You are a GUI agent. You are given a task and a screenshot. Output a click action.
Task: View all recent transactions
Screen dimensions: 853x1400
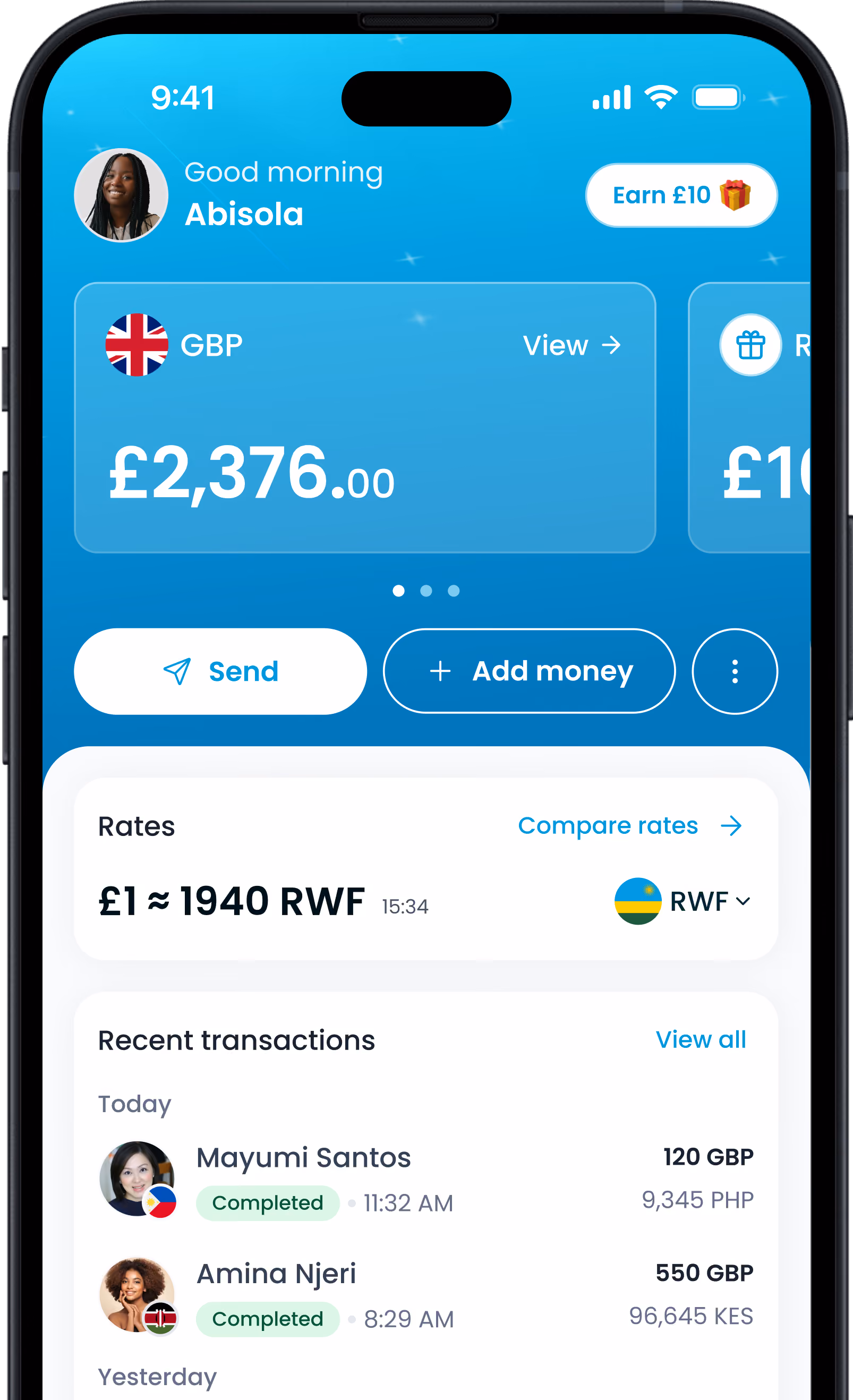[701, 1039]
